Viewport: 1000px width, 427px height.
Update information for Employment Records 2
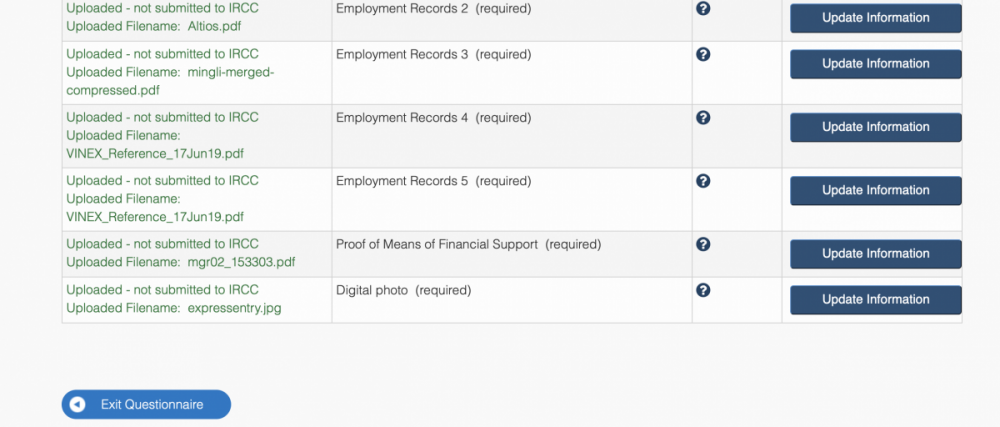pos(875,18)
